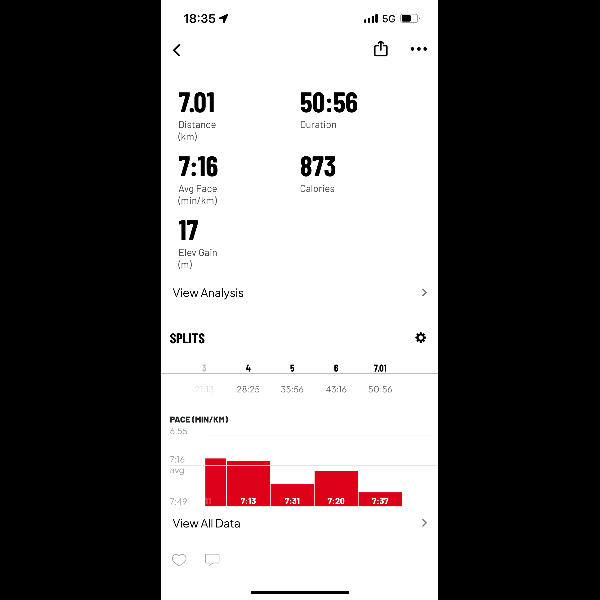This screenshot has height=600, width=600.
Task: Open the splits settings gear
Action: [420, 338]
